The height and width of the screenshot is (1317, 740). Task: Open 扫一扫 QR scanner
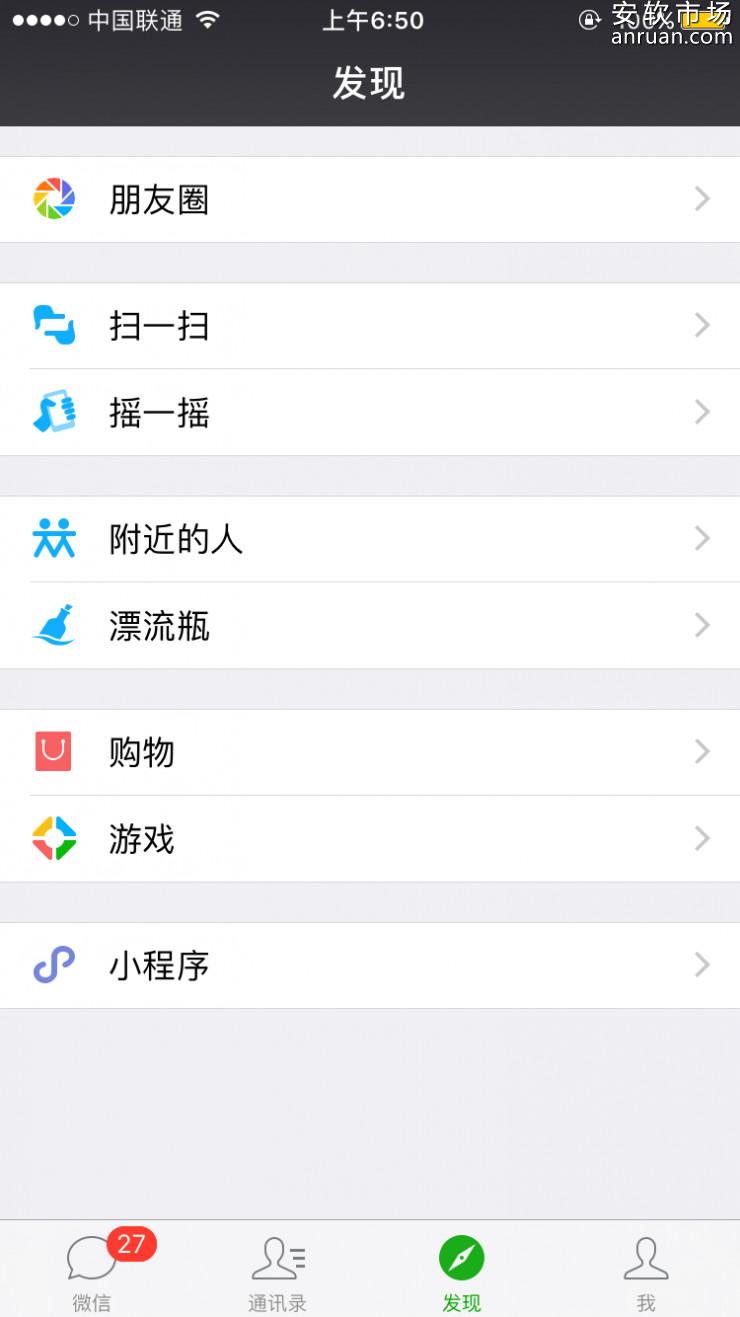[x=370, y=326]
